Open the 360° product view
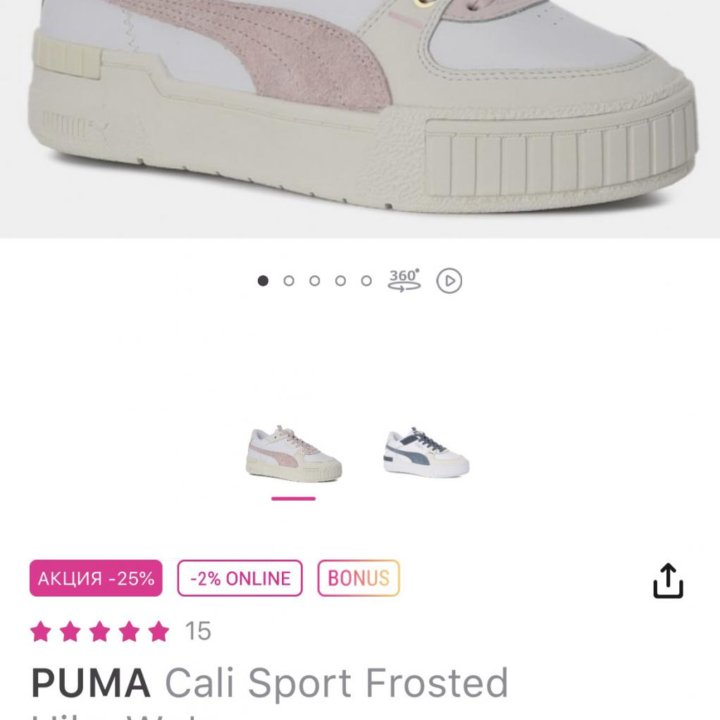 [x=404, y=280]
